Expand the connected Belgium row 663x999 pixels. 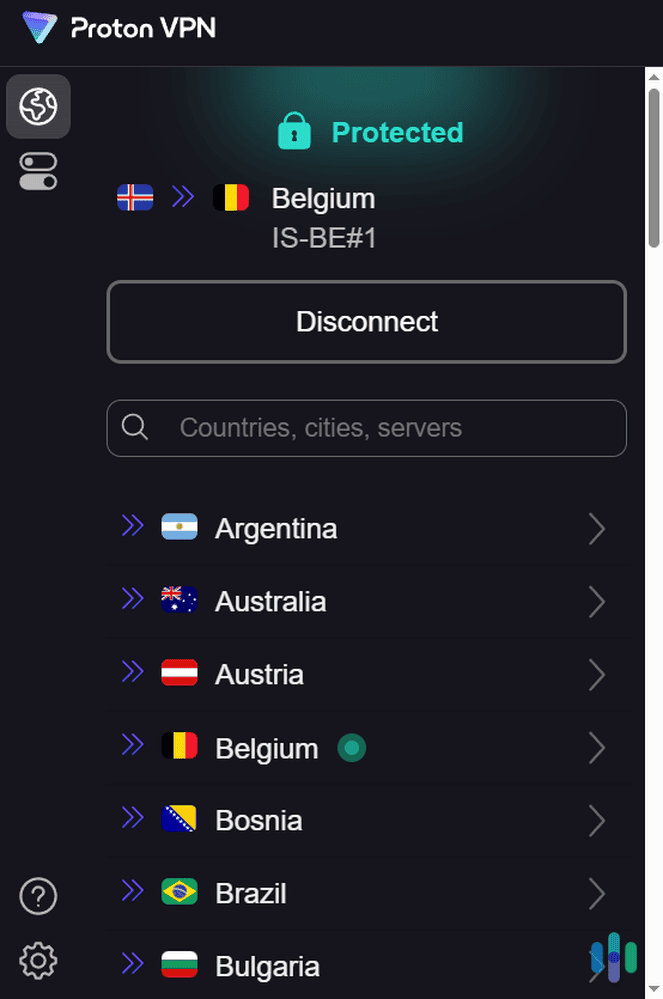596,747
